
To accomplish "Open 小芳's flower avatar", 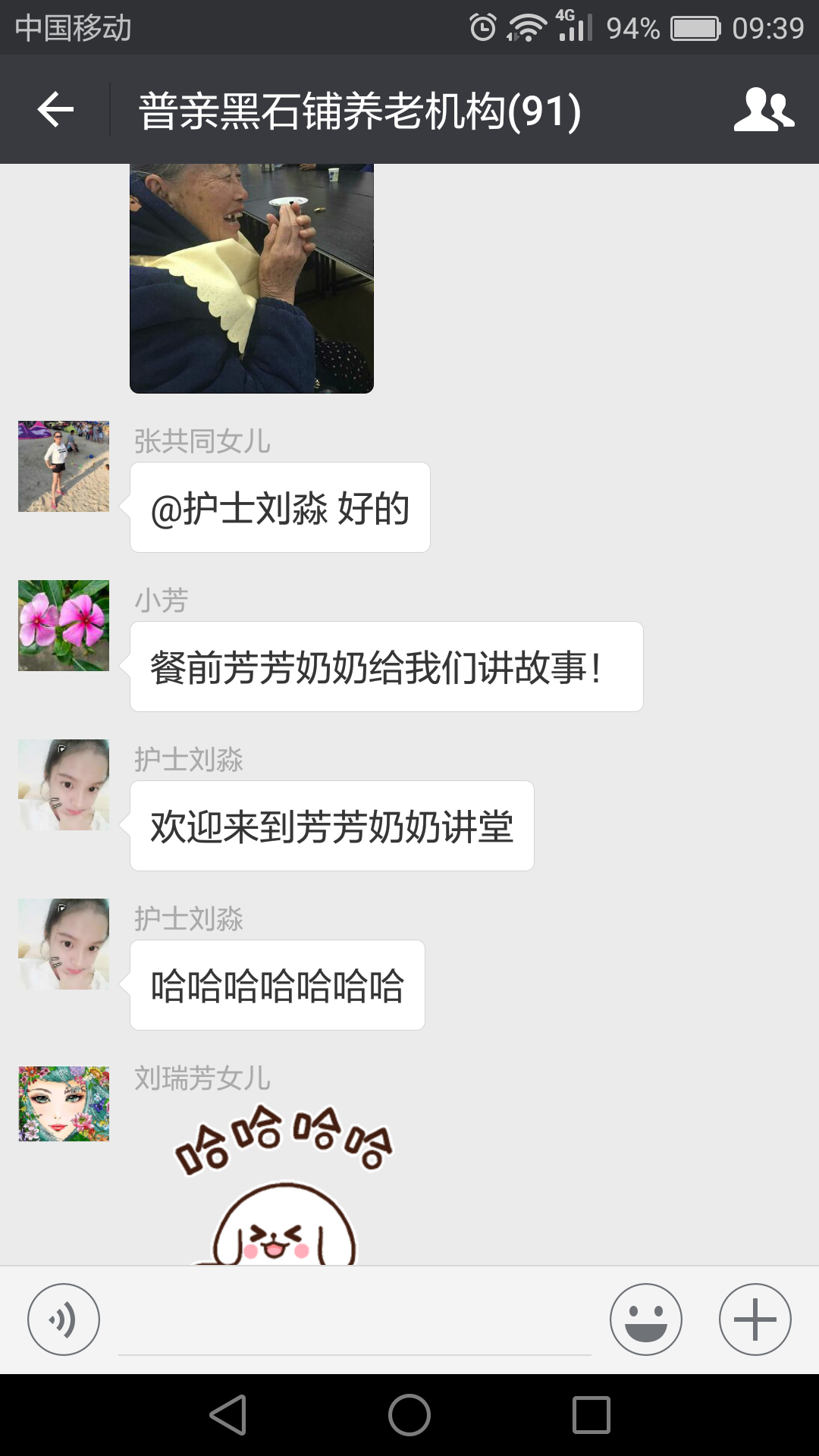I will tap(64, 626).
